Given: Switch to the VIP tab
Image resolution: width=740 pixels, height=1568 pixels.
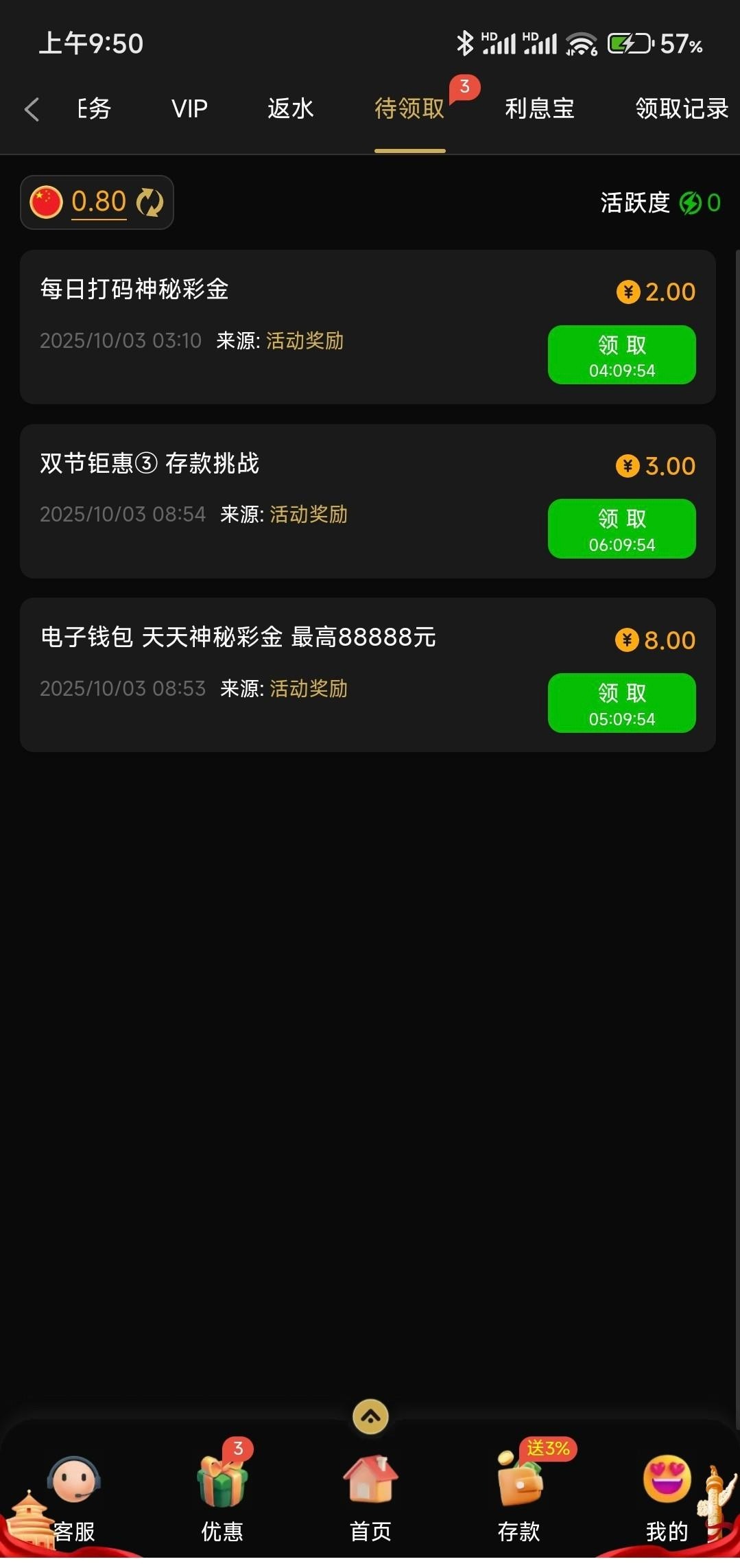Looking at the screenshot, I should pyautogui.click(x=189, y=108).
